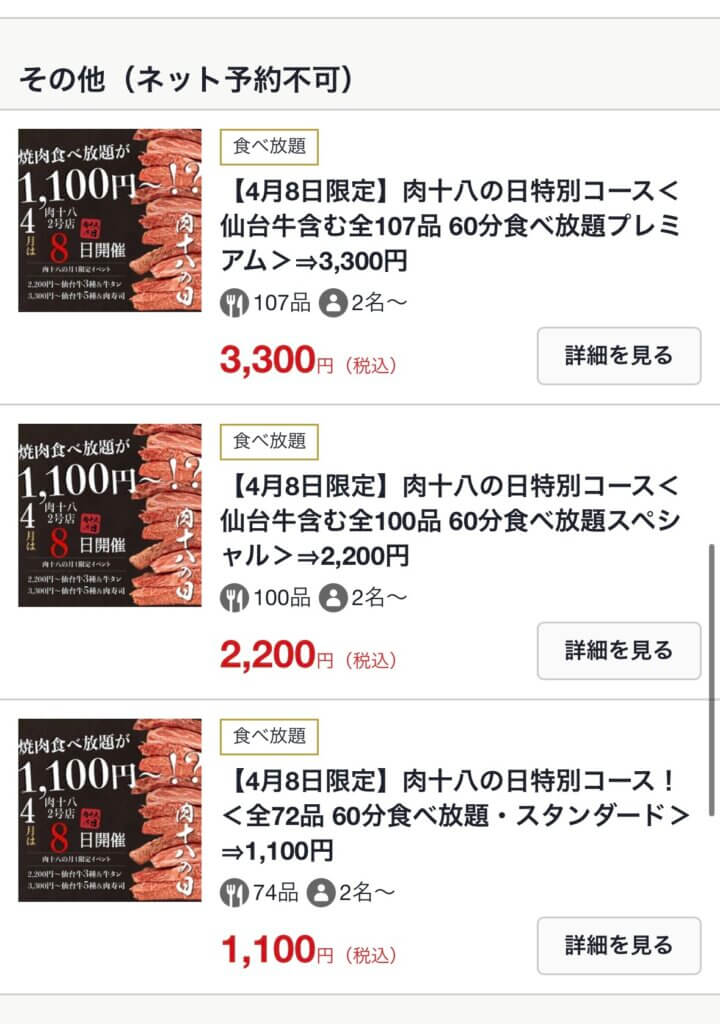
Task: Open 詳細を見る for the 1,100円 course
Action: 618,945
